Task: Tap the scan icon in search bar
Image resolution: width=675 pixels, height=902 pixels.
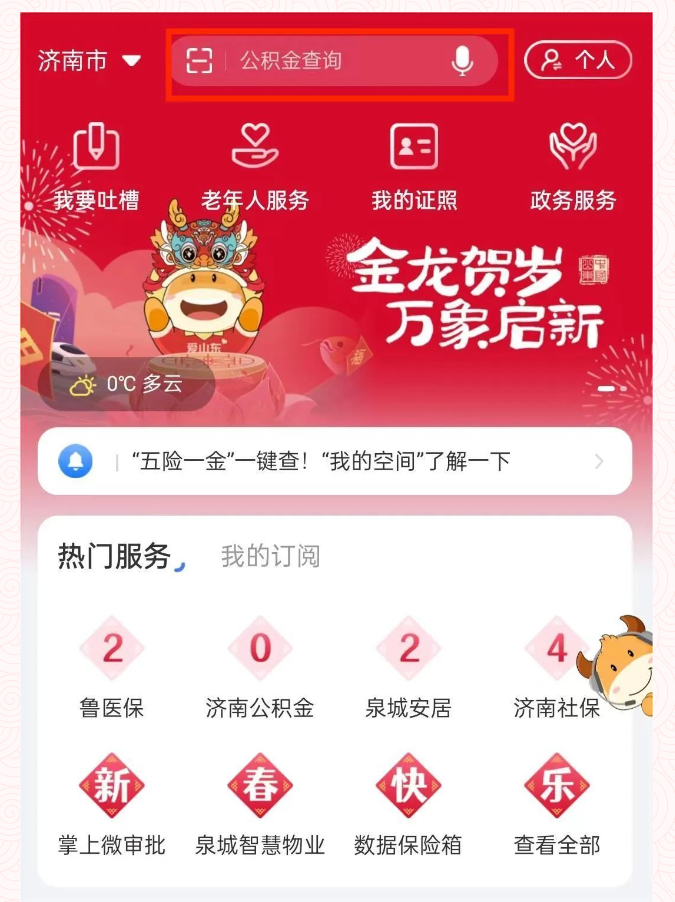Action: pyautogui.click(x=200, y=61)
